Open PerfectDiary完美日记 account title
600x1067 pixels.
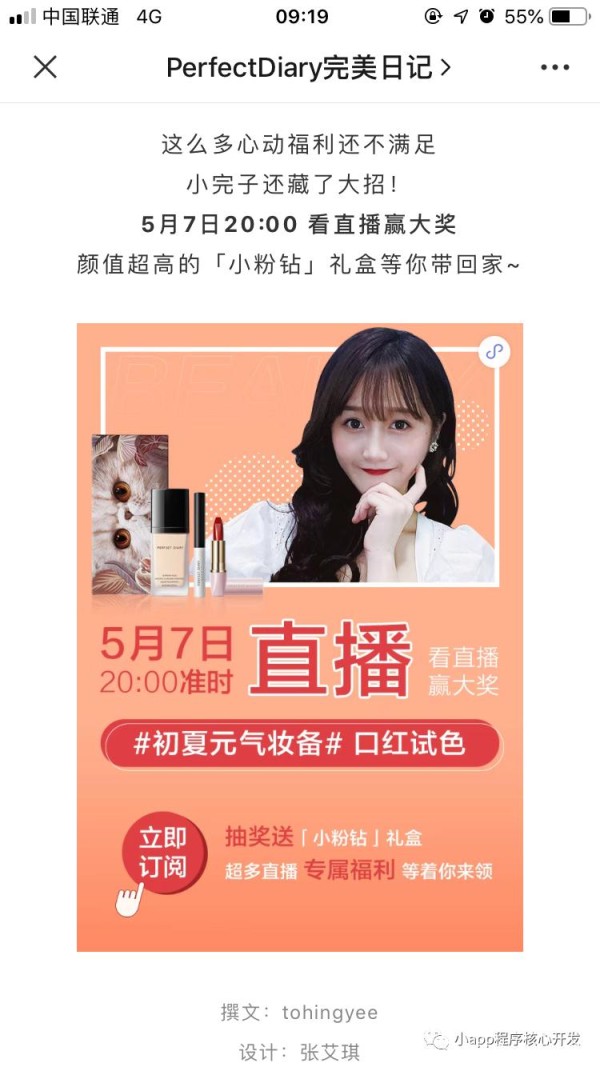(x=308, y=67)
